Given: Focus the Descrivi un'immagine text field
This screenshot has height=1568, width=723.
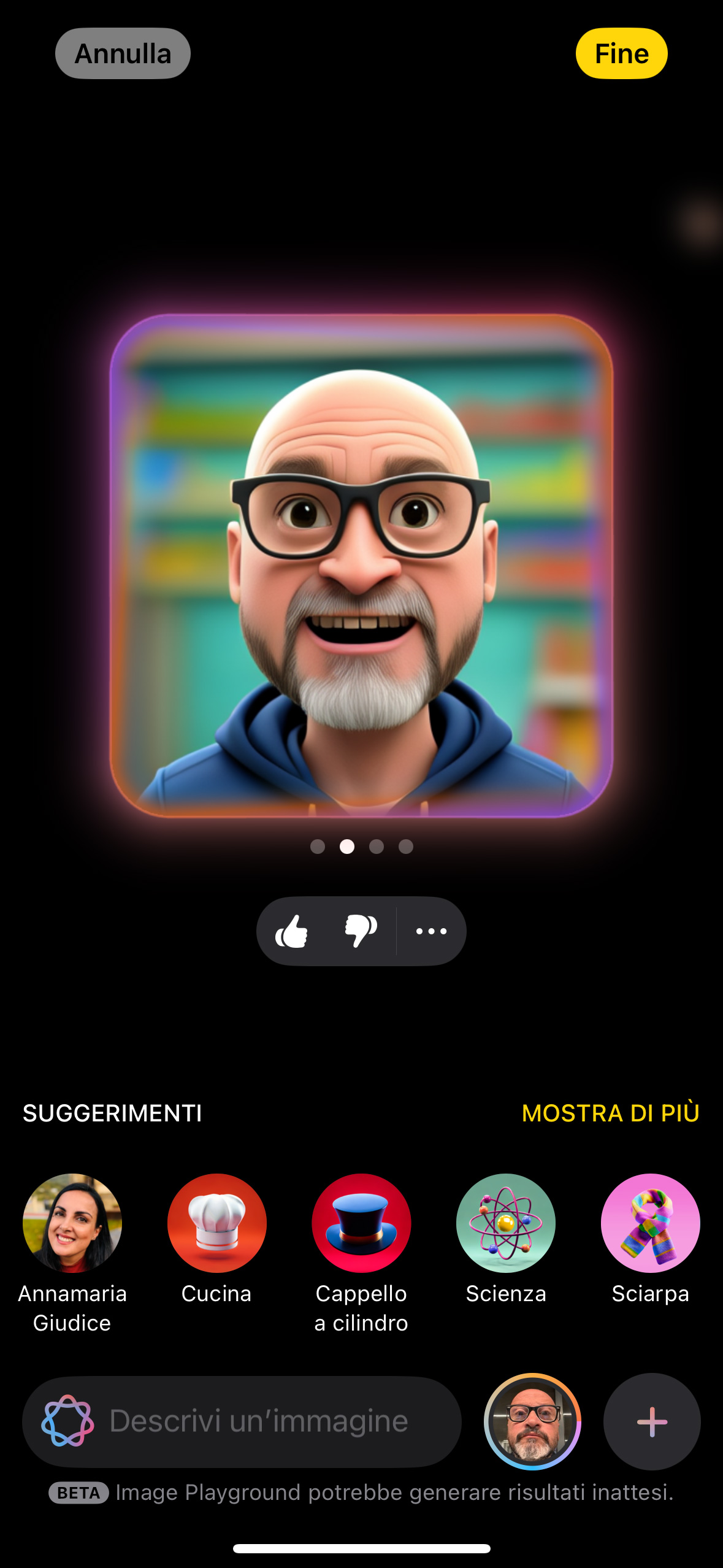Looking at the screenshot, I should pyautogui.click(x=258, y=1421).
